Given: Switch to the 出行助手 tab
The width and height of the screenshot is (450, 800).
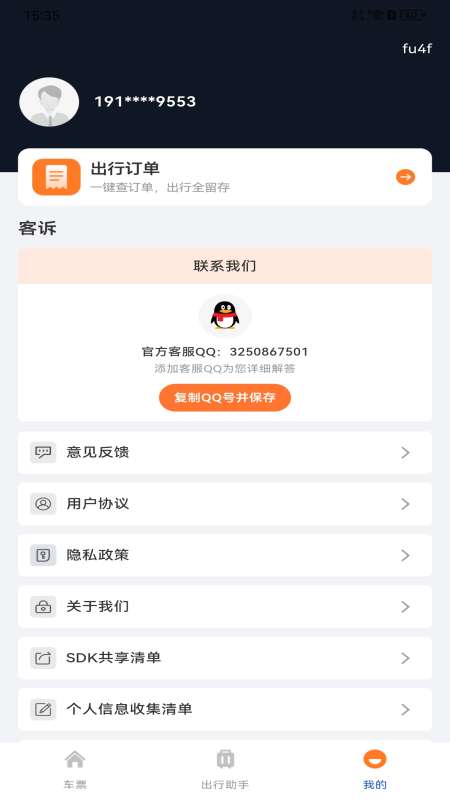Looking at the screenshot, I should click(225, 770).
